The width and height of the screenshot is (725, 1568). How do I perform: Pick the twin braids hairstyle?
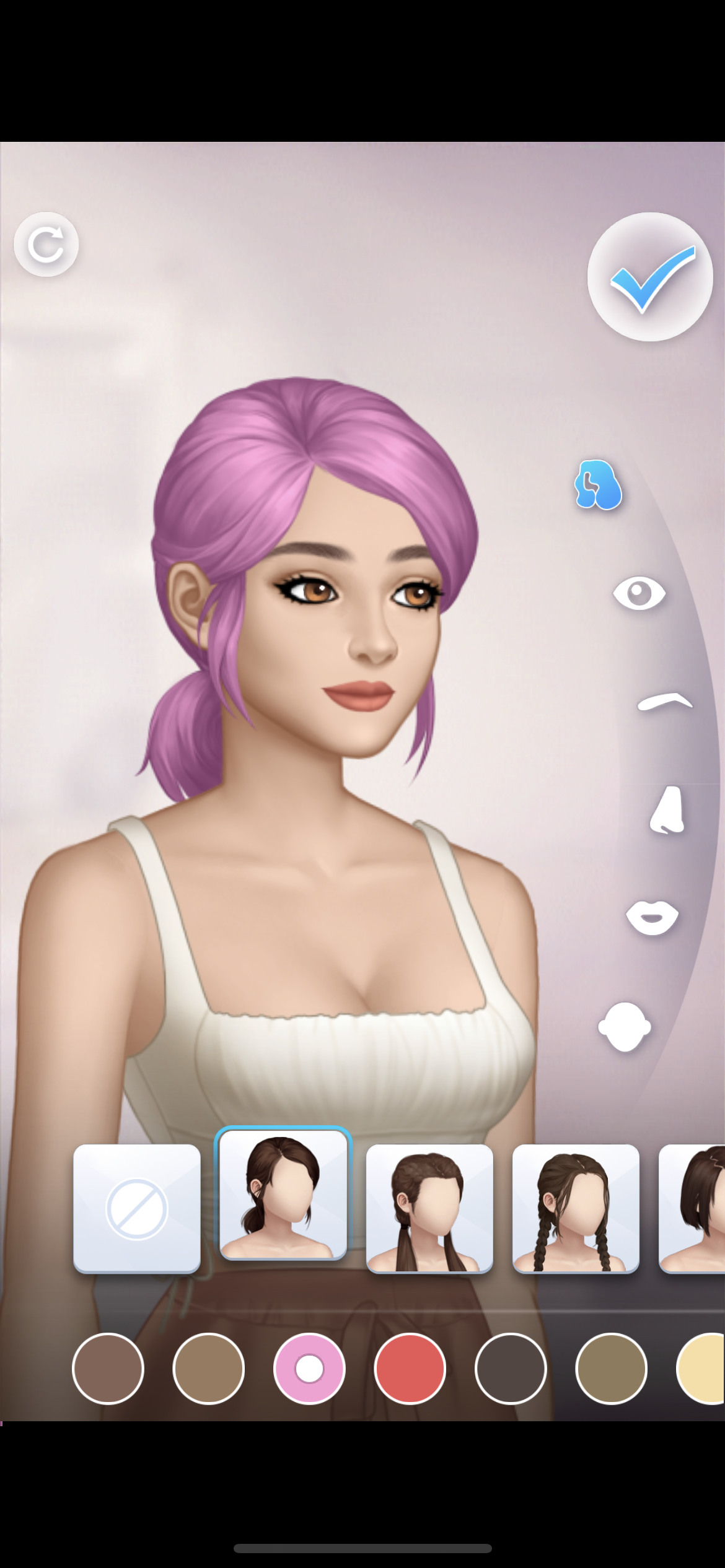tap(576, 1208)
